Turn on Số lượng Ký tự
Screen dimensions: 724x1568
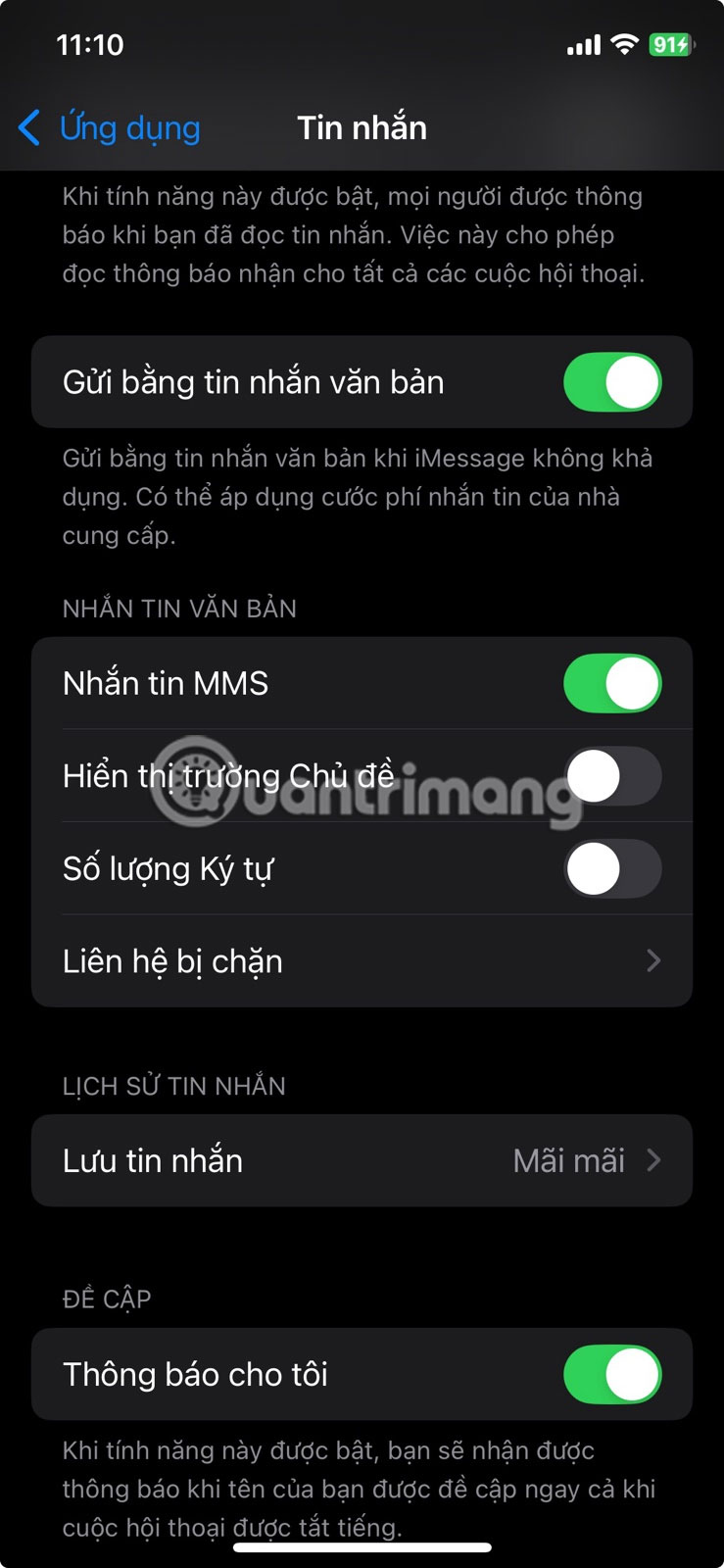tap(611, 869)
